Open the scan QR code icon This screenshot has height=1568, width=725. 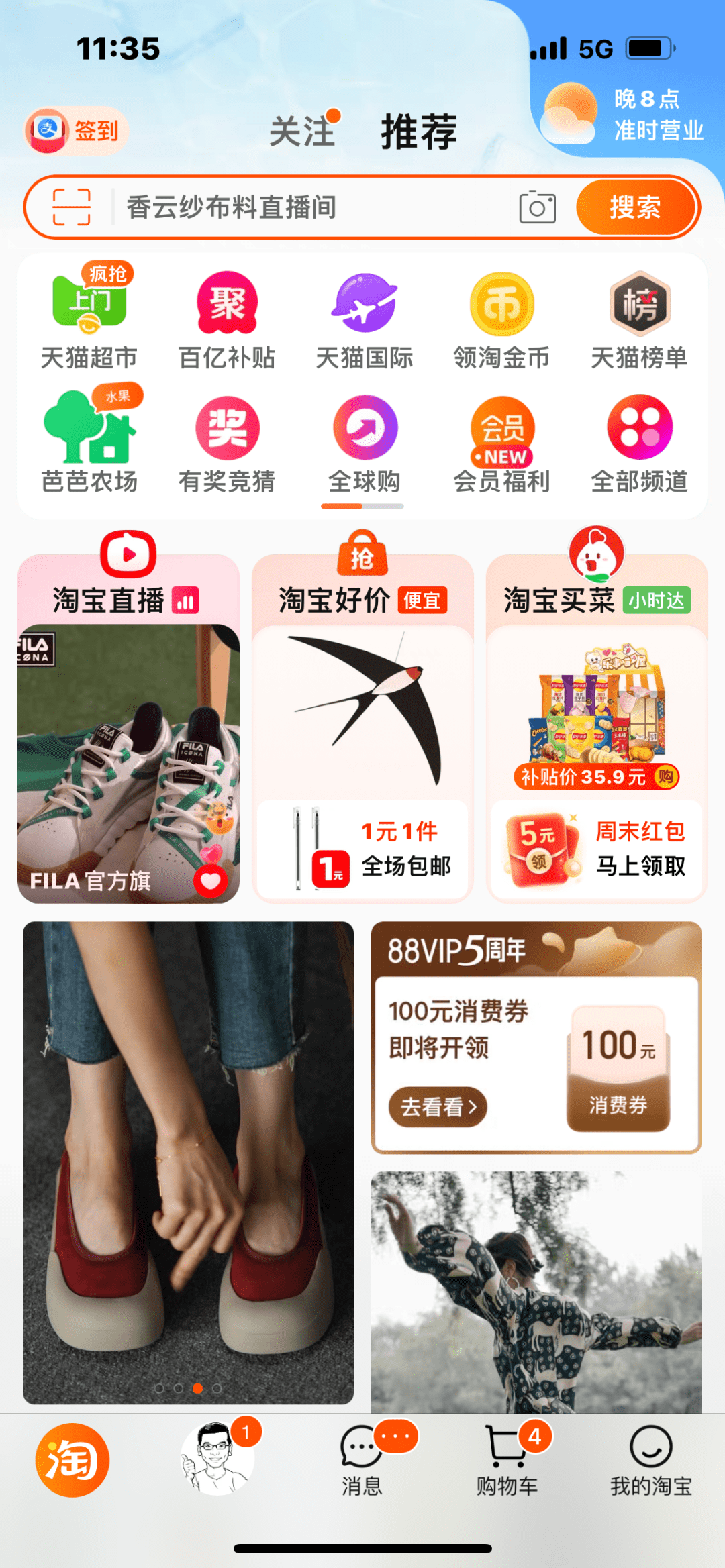click(71, 207)
